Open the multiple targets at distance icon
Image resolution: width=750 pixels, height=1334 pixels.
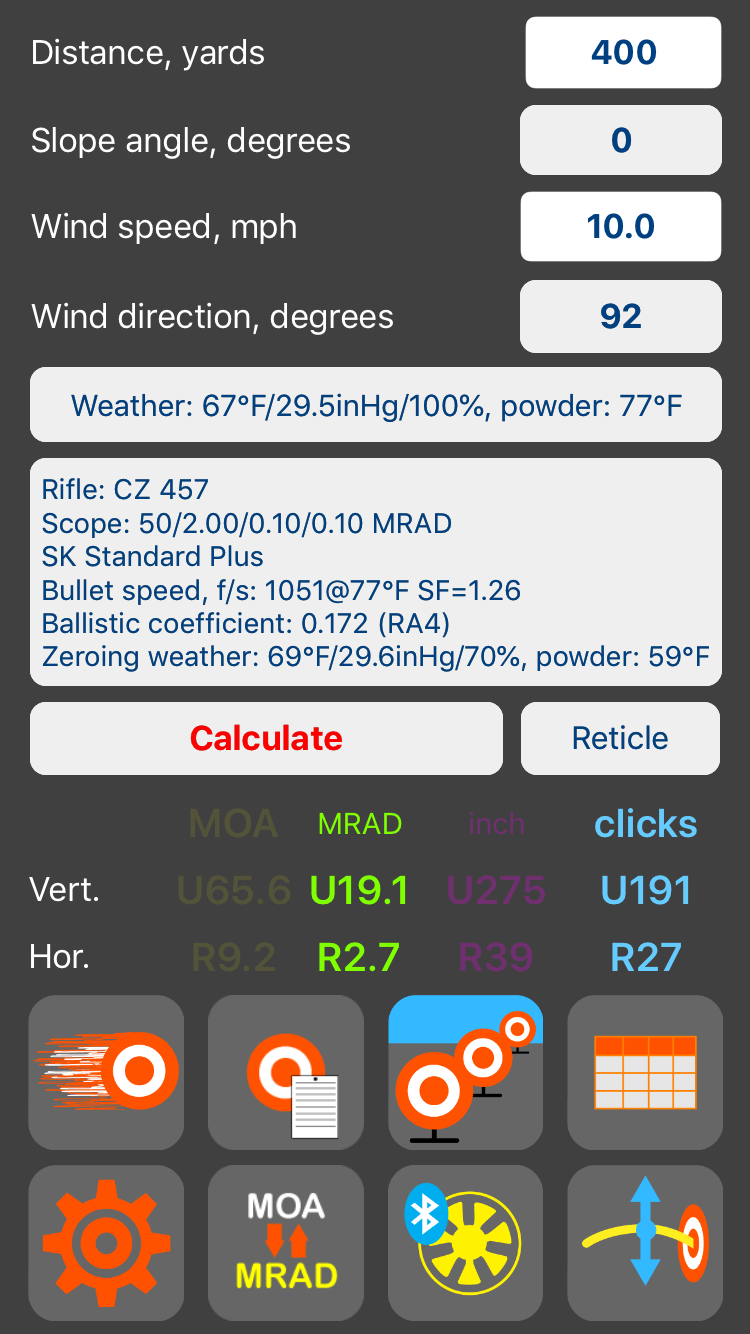point(466,1072)
